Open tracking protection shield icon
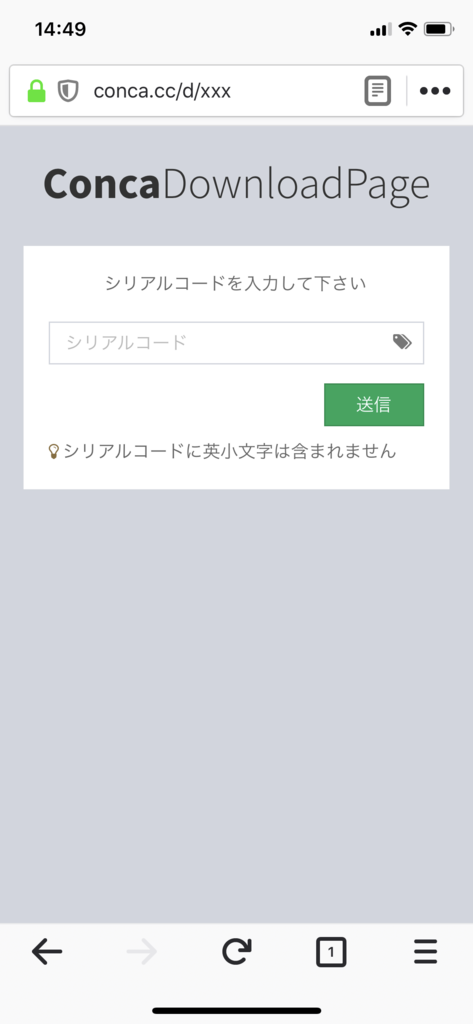Screen dimensions: 473x1024 [68, 91]
